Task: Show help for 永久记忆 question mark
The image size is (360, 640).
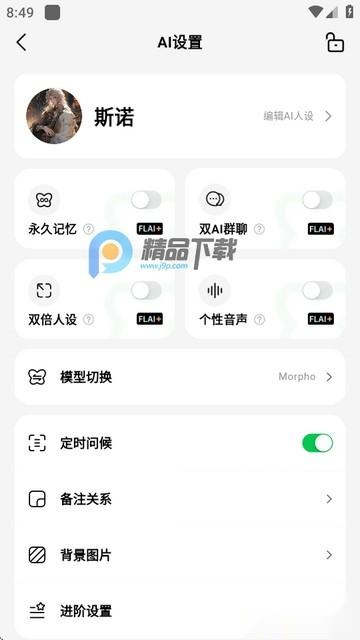Action: click(89, 229)
